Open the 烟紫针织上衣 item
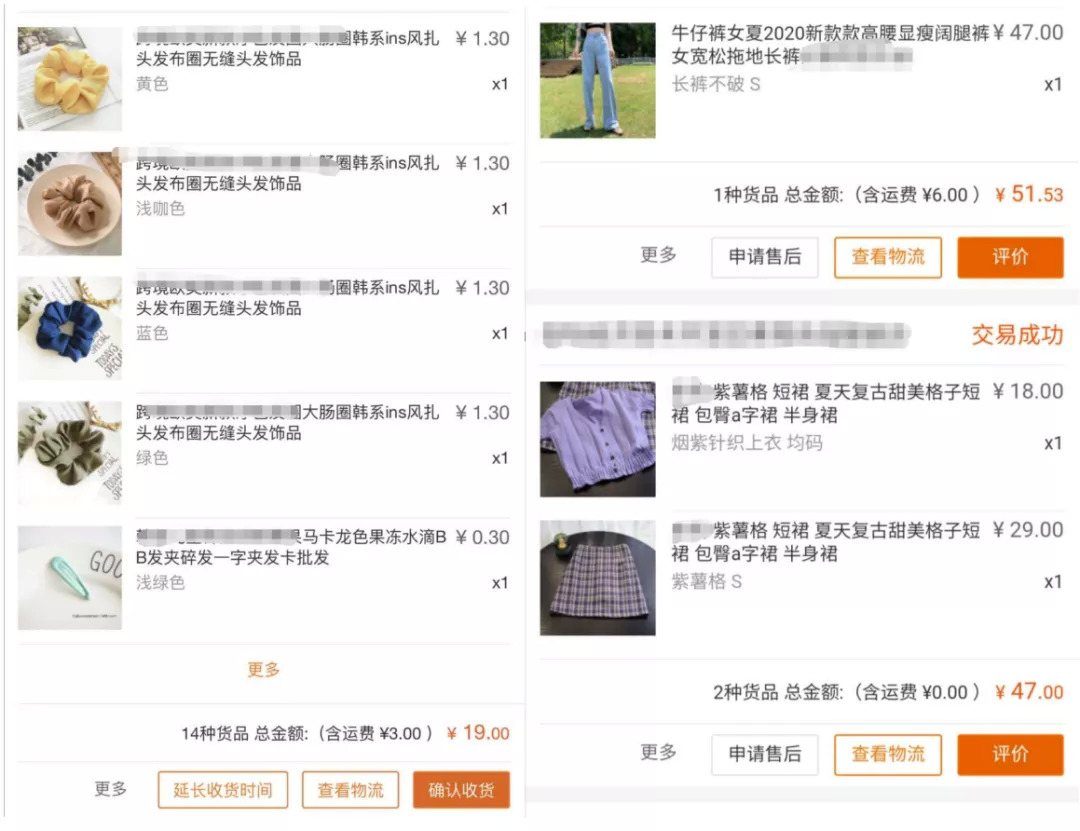 (x=802, y=439)
